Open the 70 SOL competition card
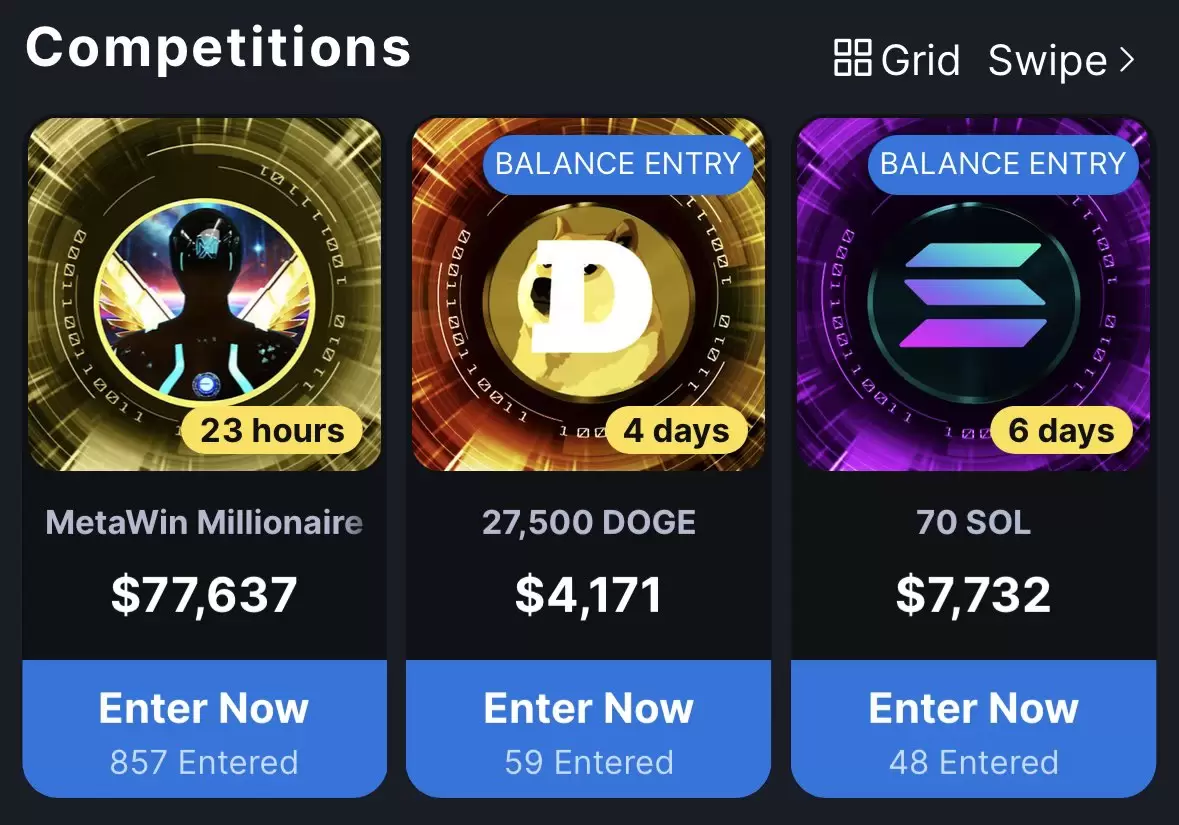This screenshot has width=1179, height=825. [973, 294]
